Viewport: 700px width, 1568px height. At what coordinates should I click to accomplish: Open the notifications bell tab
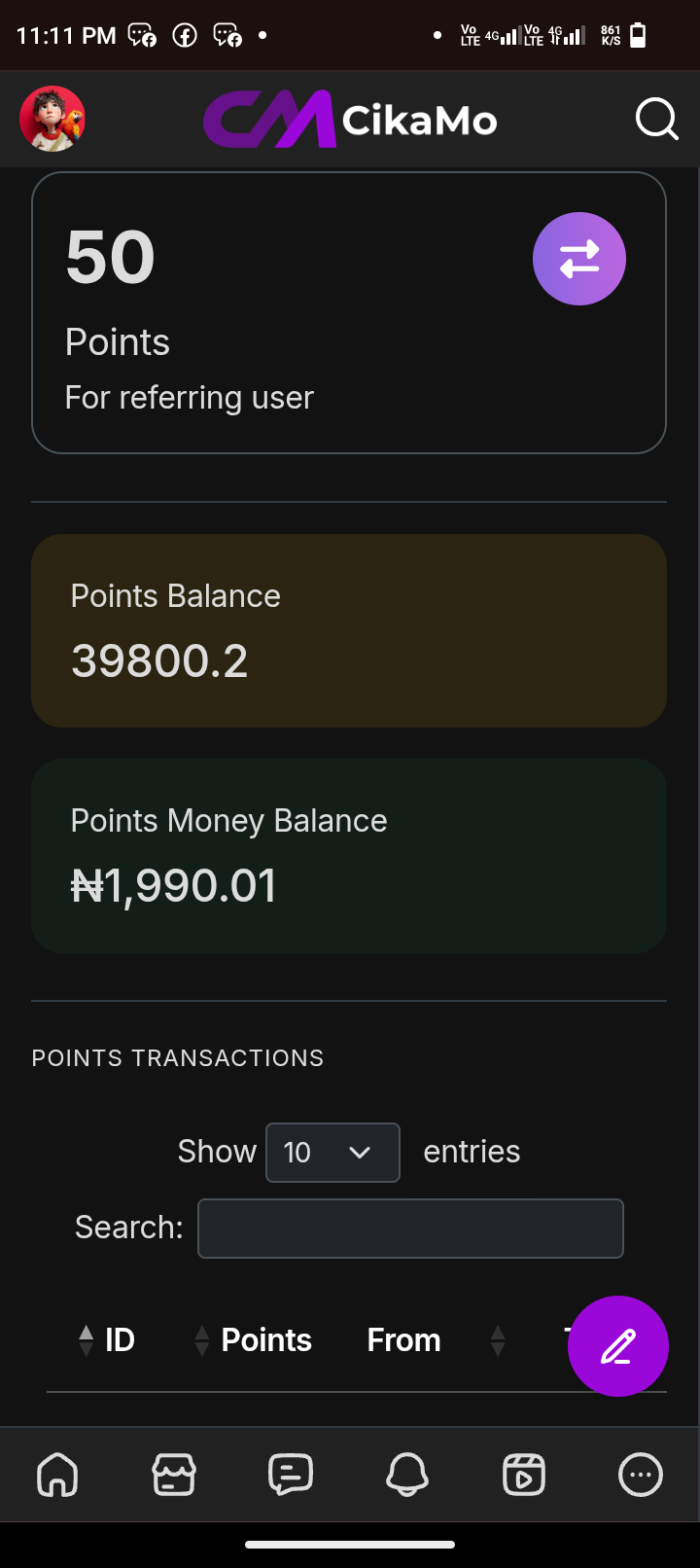pos(407,1475)
